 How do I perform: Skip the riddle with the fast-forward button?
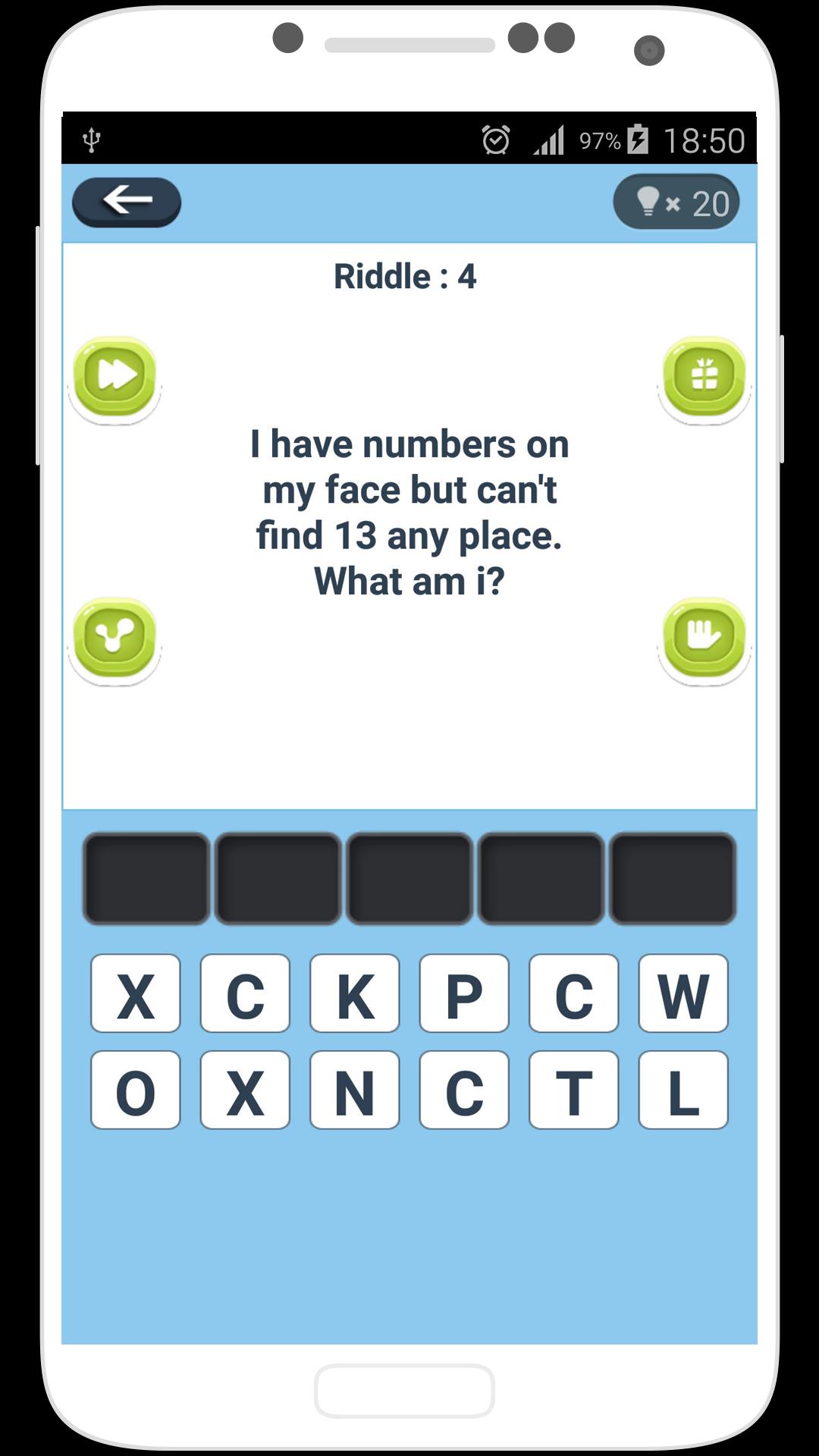pyautogui.click(x=115, y=376)
